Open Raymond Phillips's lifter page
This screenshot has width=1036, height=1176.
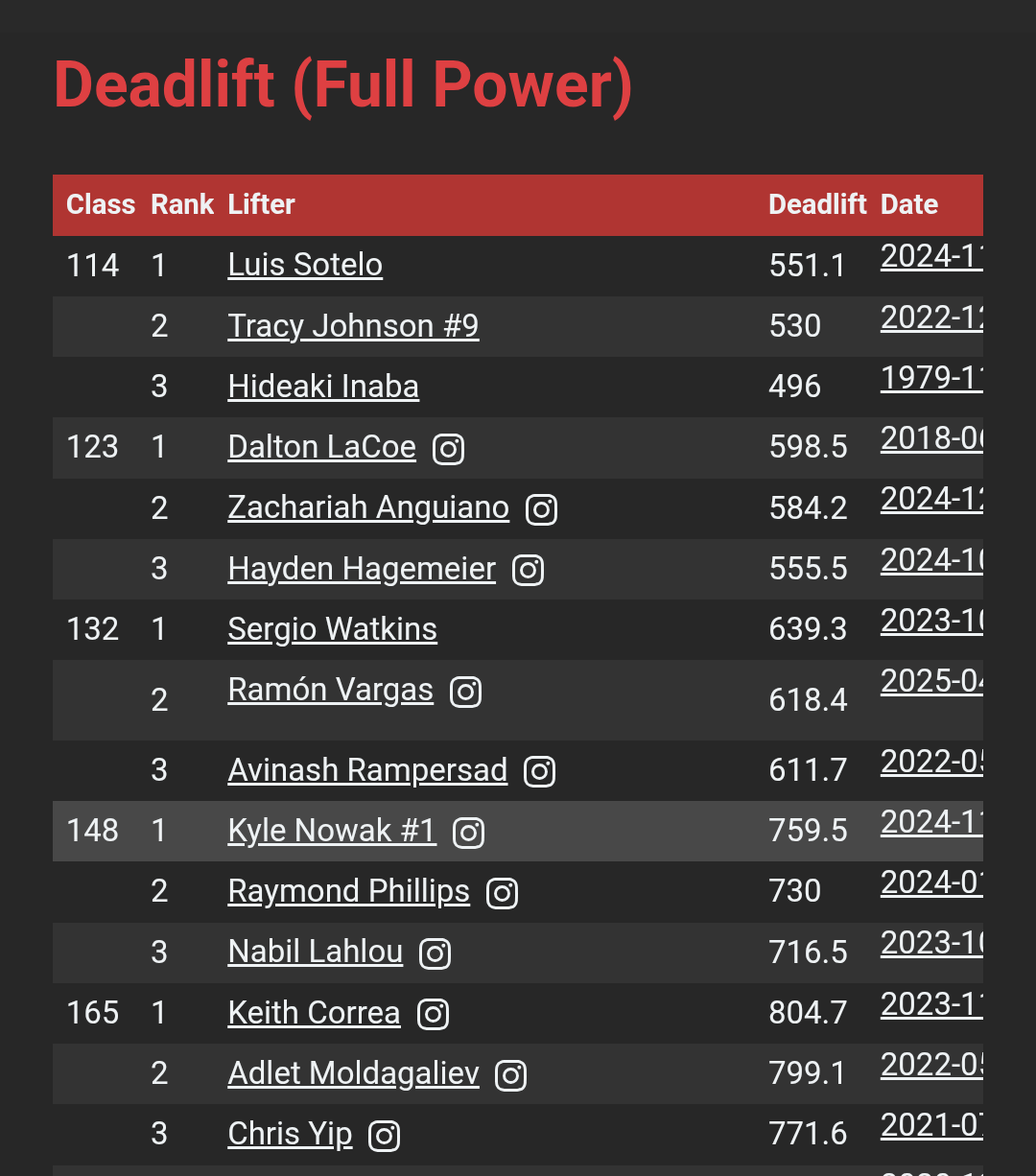click(348, 891)
